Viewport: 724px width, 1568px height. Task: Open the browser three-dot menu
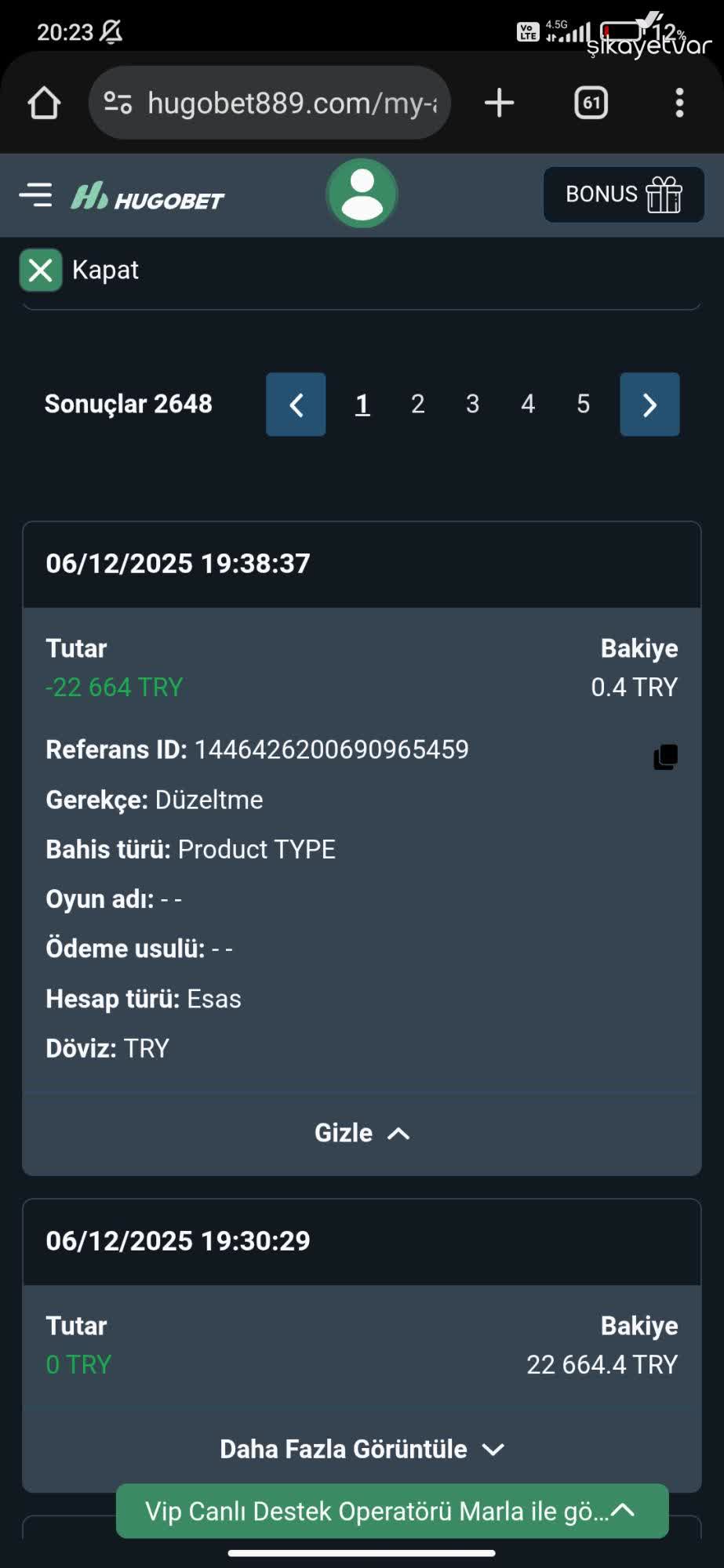(x=679, y=102)
